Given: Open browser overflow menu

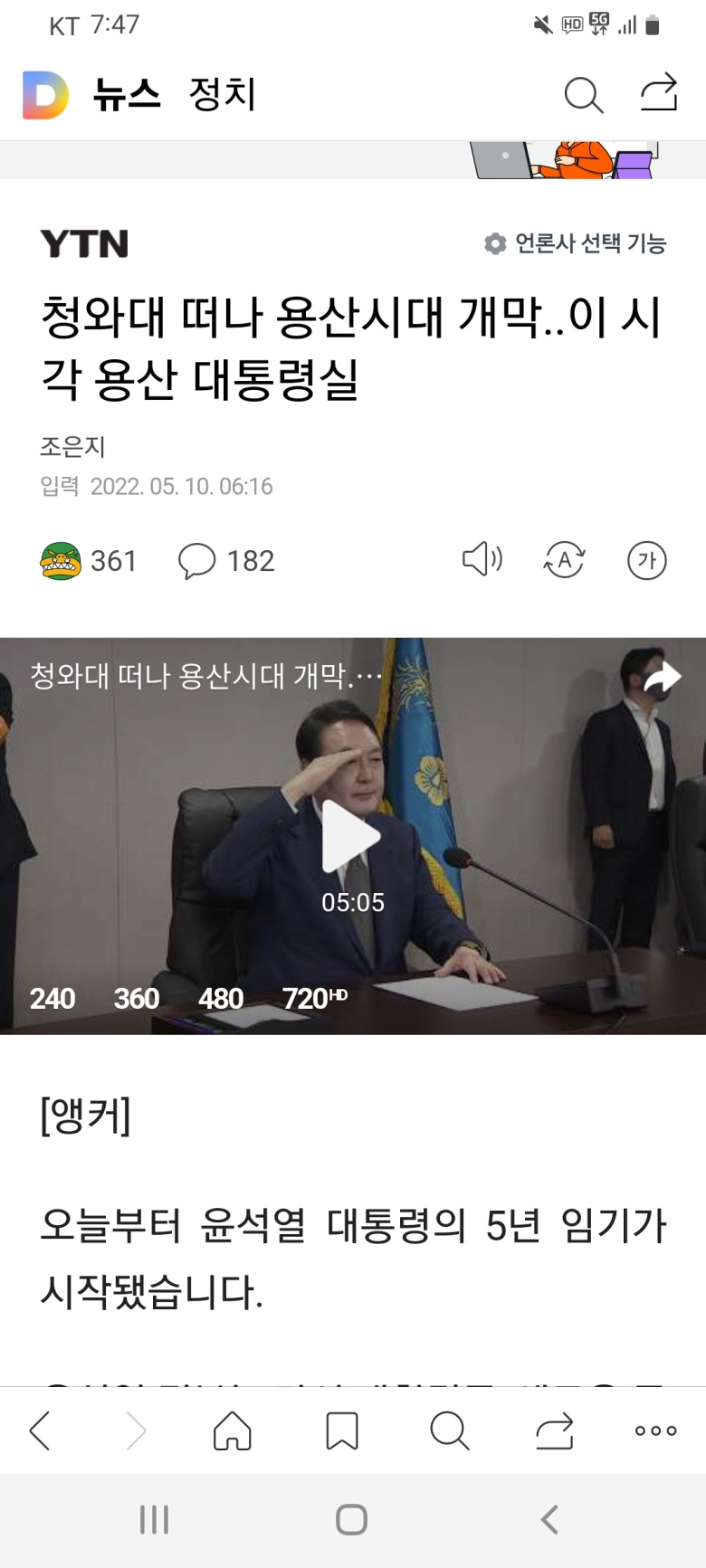Looking at the screenshot, I should (x=655, y=1430).
